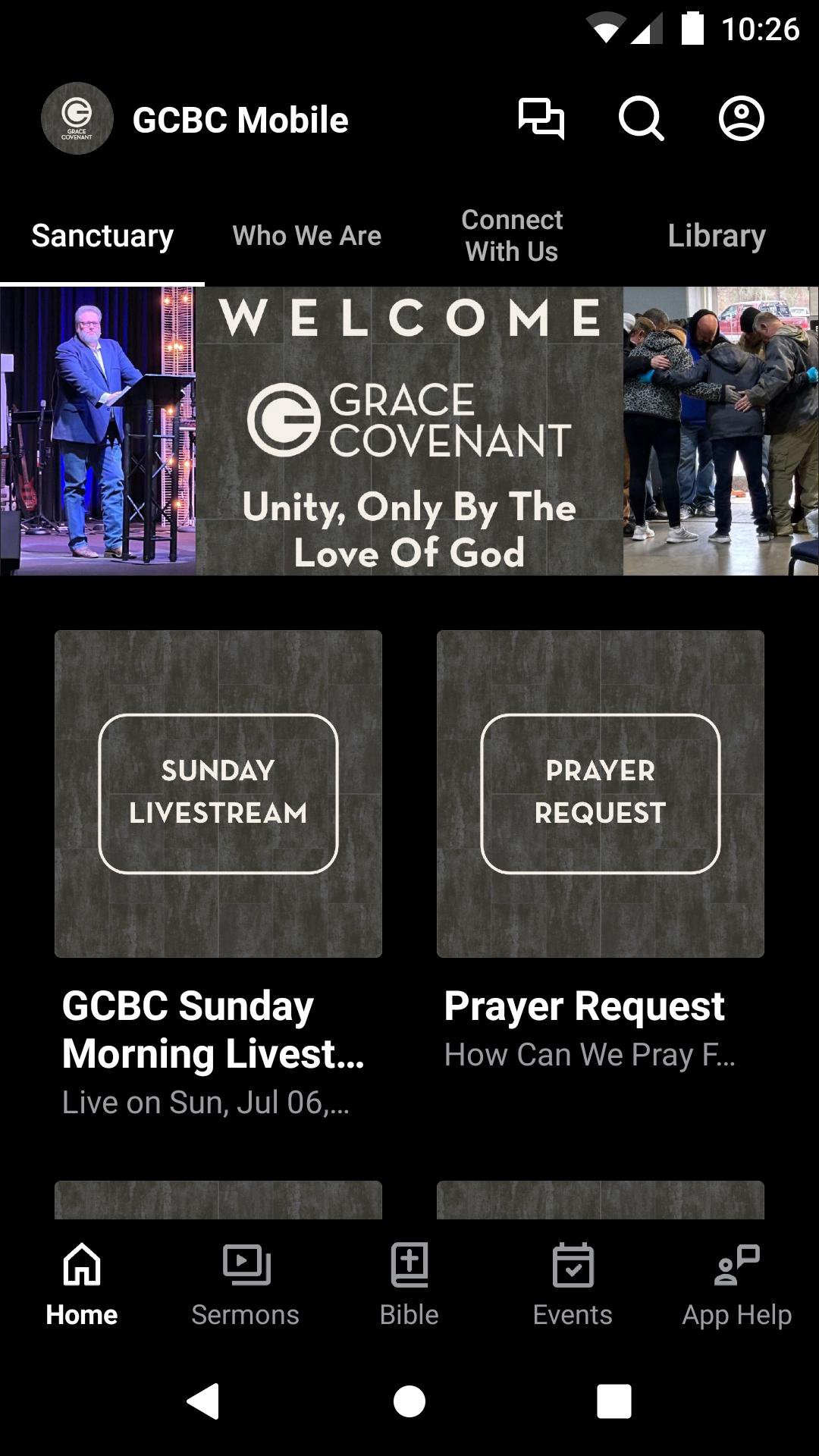This screenshot has width=819, height=1456.
Task: Open the messages chat icon
Action: point(541,119)
